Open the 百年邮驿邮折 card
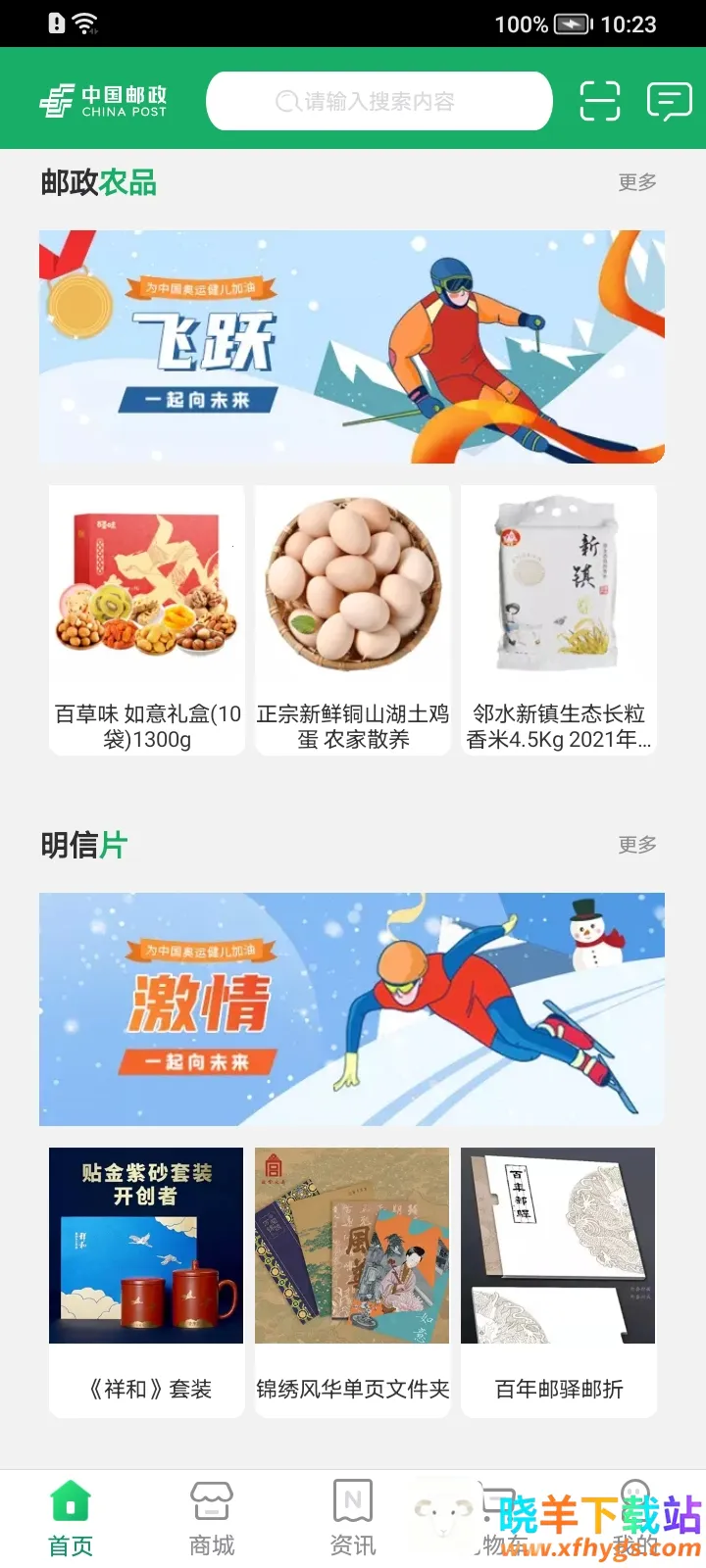Viewport: 706px width, 1568px height. [x=558, y=1281]
